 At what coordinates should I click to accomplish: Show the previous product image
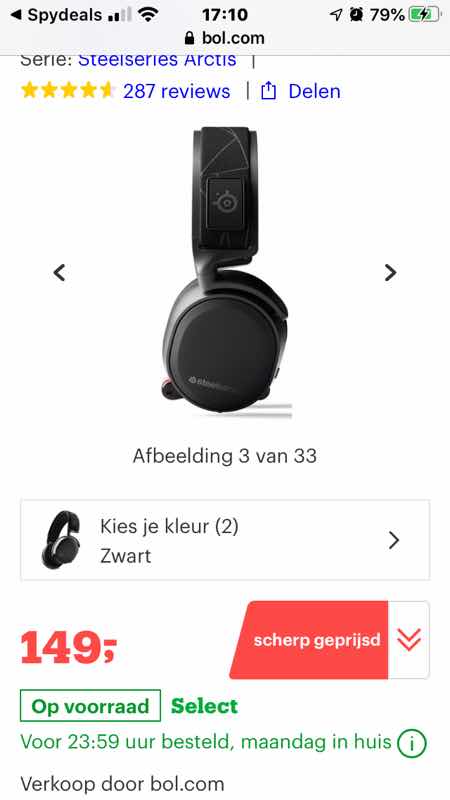[x=60, y=272]
